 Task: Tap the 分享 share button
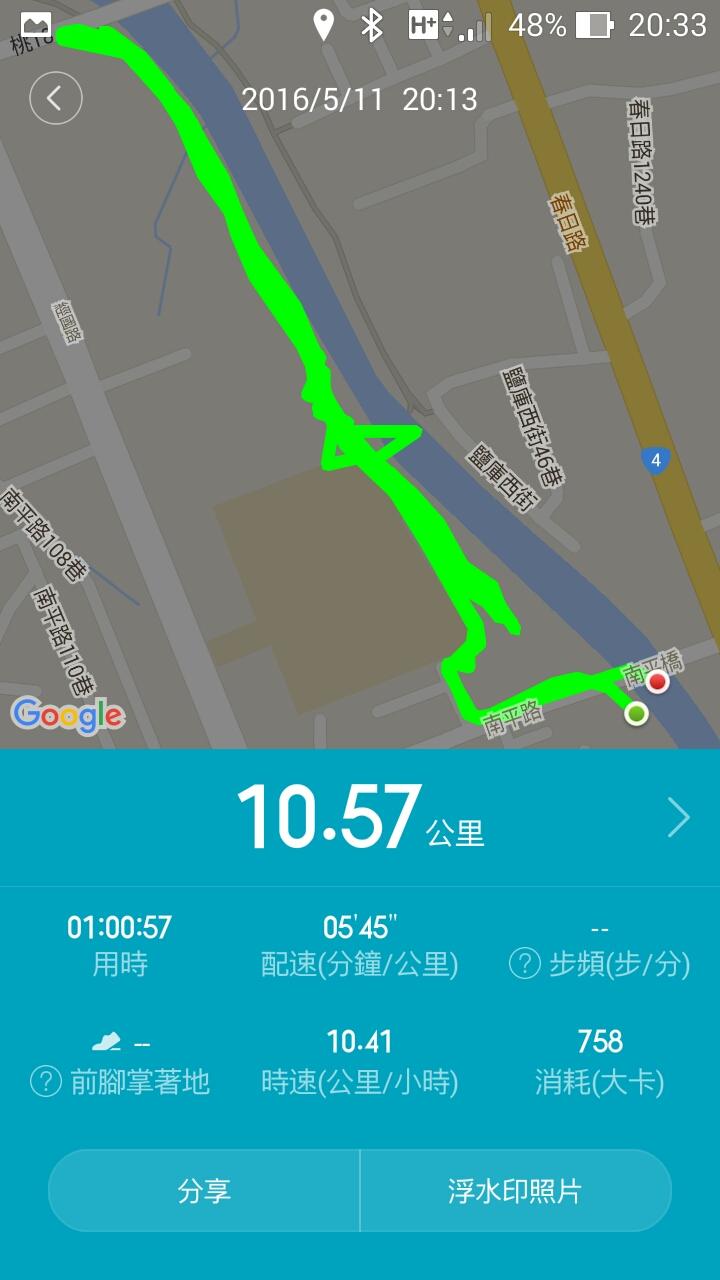click(204, 1191)
